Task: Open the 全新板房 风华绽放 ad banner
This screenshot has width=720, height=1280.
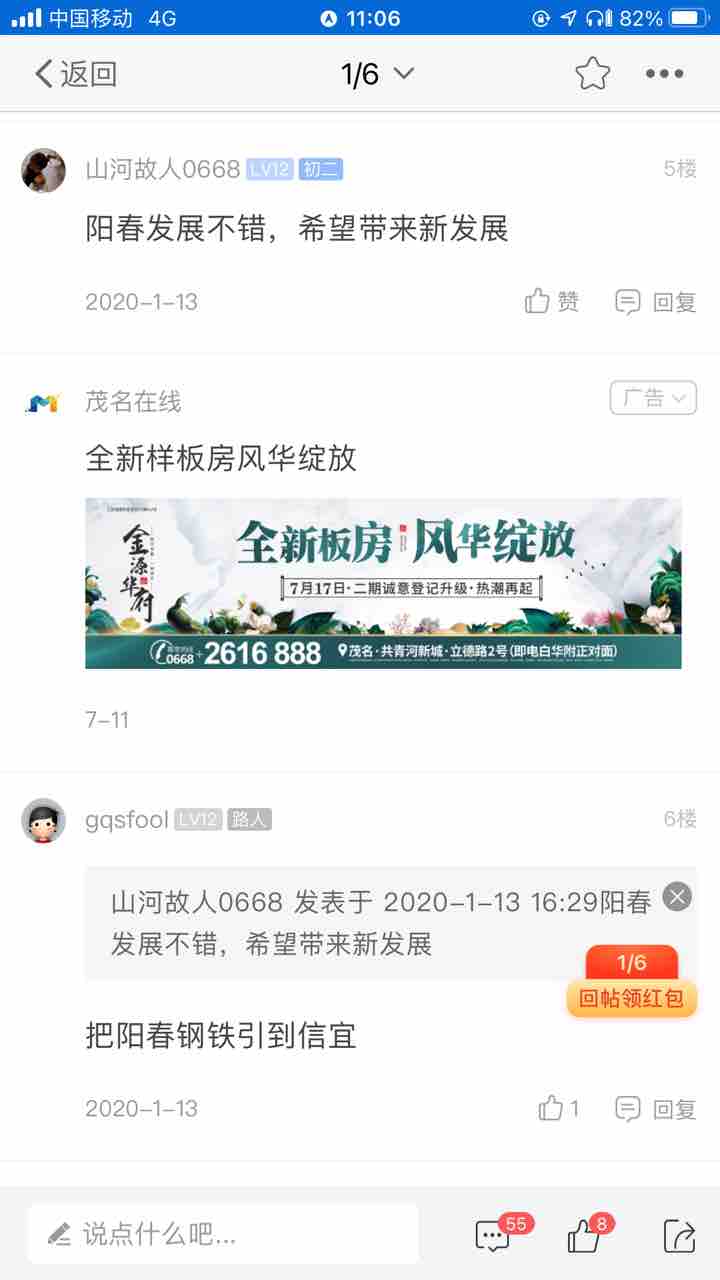Action: [383, 583]
